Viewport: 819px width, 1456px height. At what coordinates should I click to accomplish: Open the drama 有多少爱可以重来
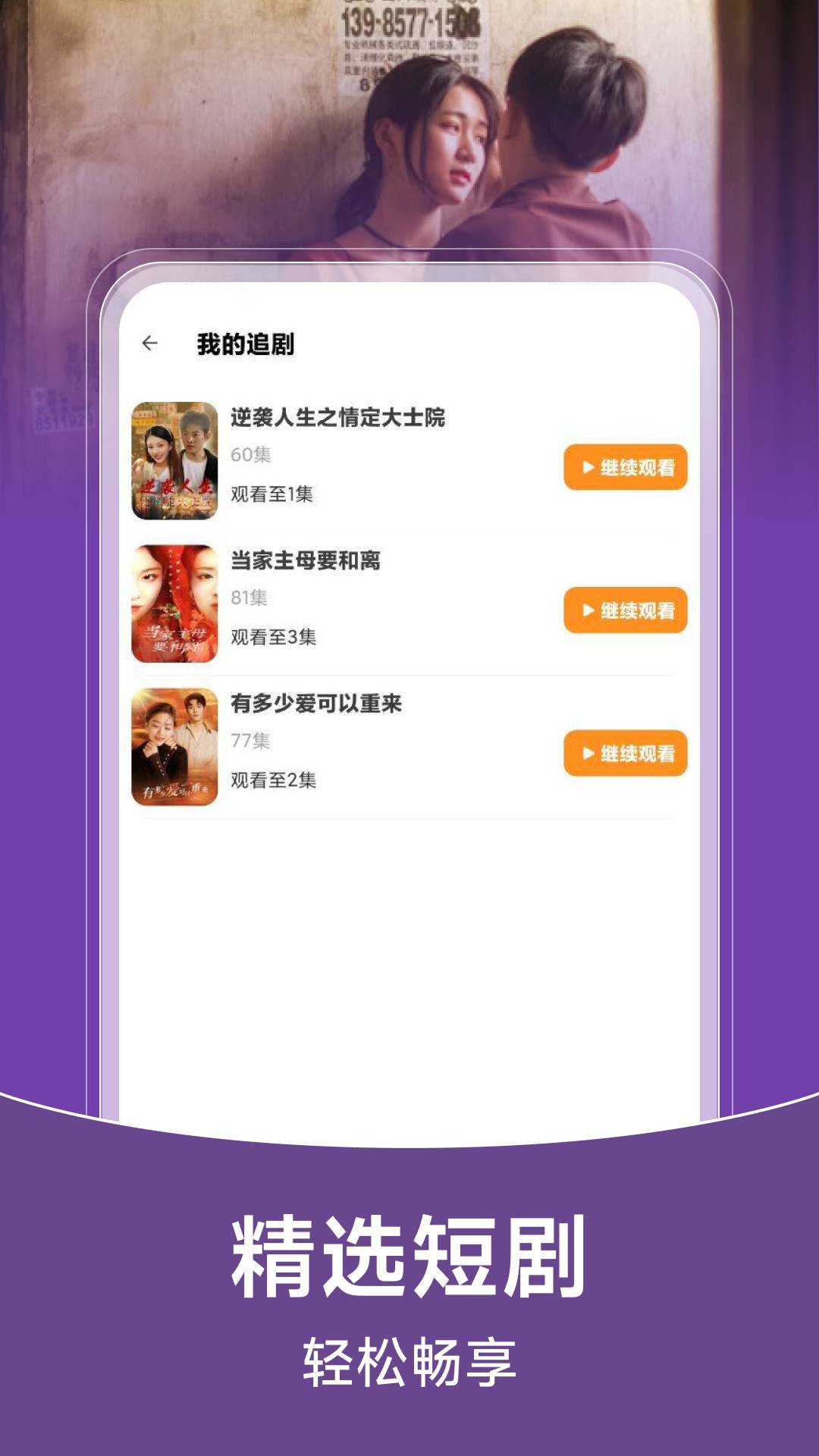click(x=623, y=755)
